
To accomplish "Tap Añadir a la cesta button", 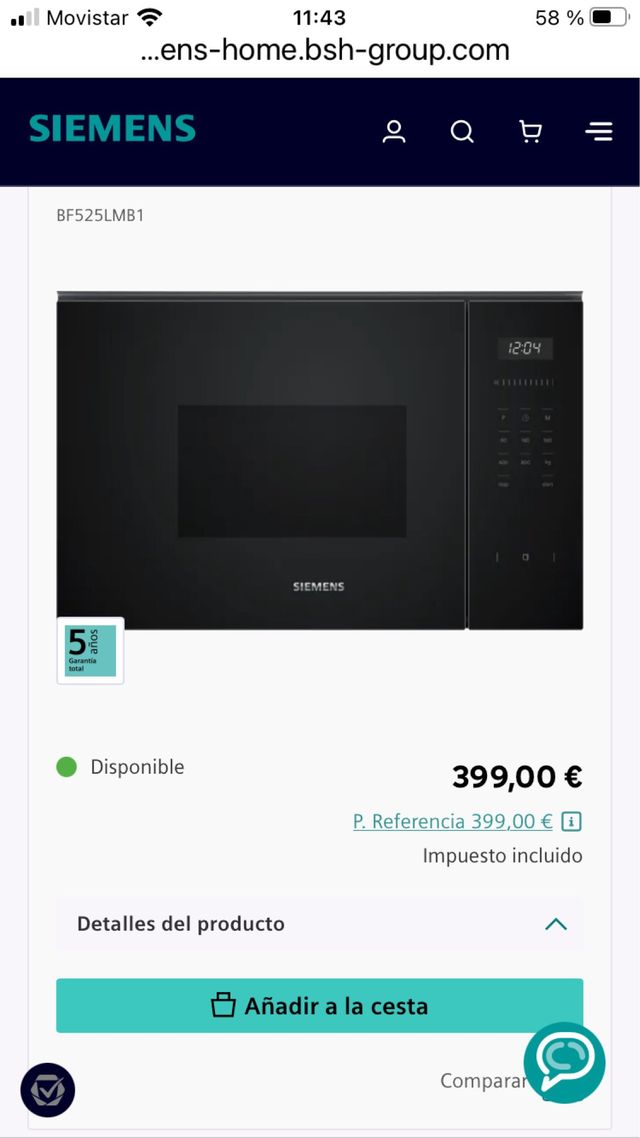I will pos(319,1005).
